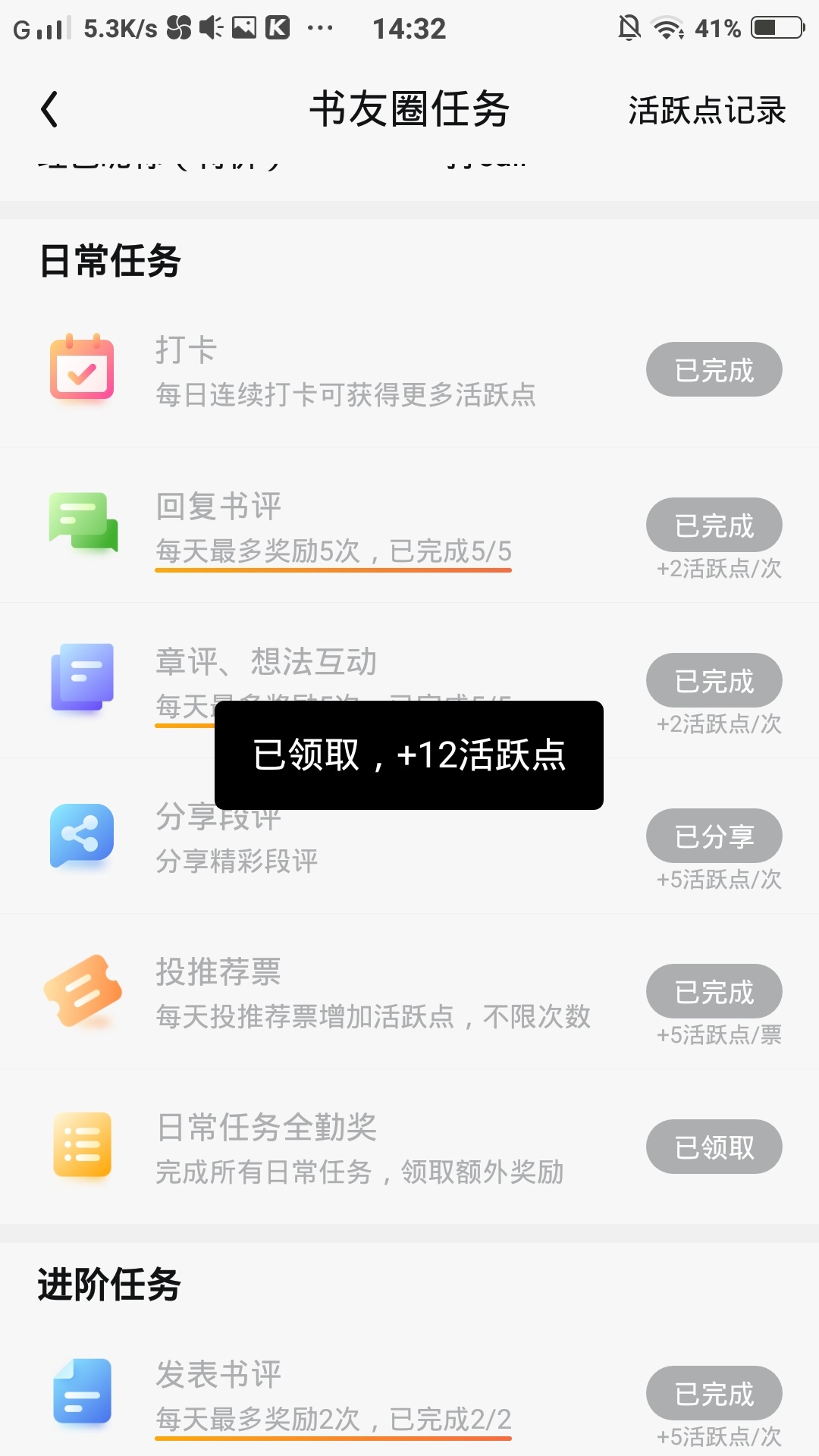Tap 已完成 button beside 回复书评
The width and height of the screenshot is (819, 1456).
click(714, 525)
